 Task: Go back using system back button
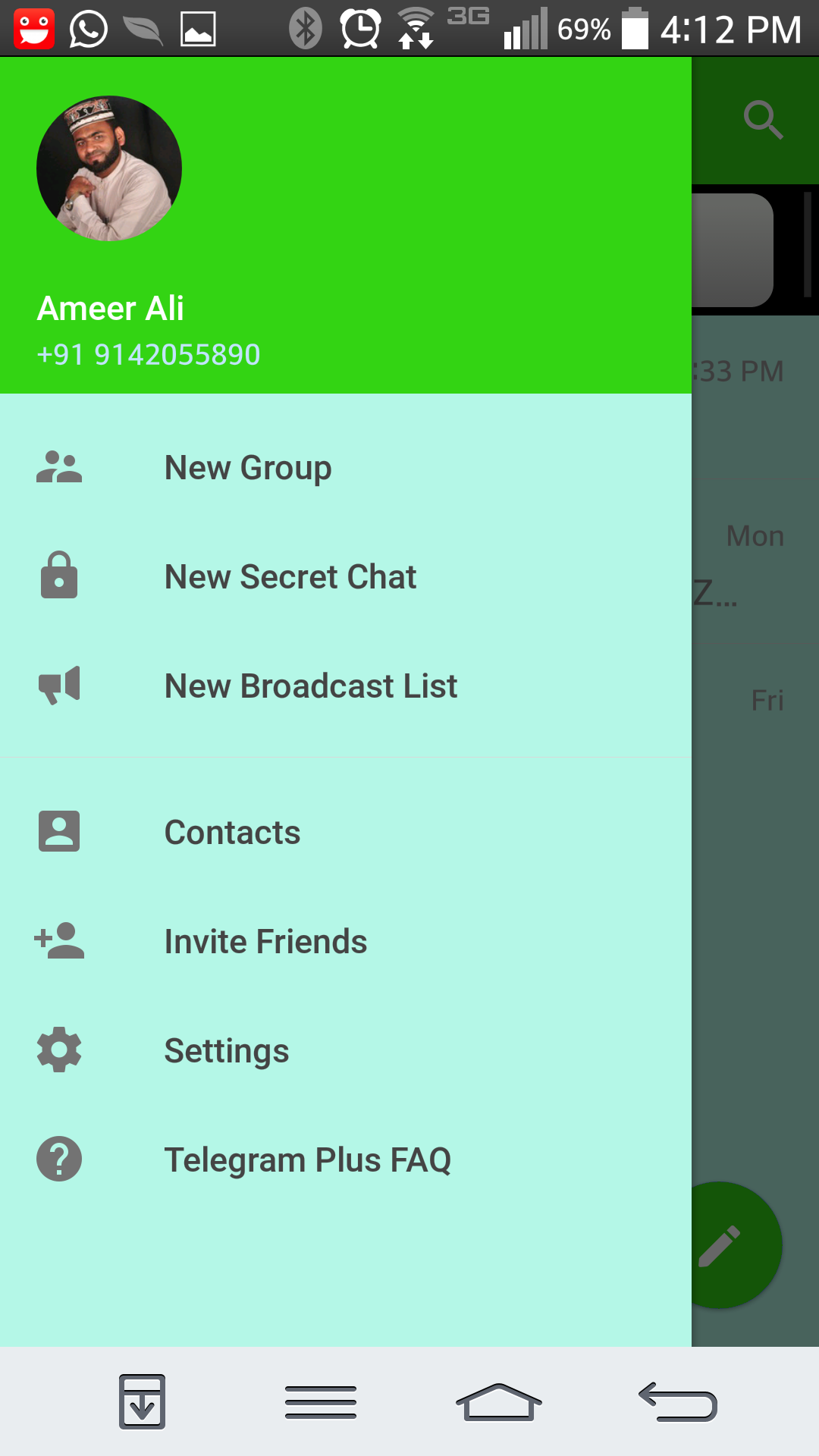678,1401
